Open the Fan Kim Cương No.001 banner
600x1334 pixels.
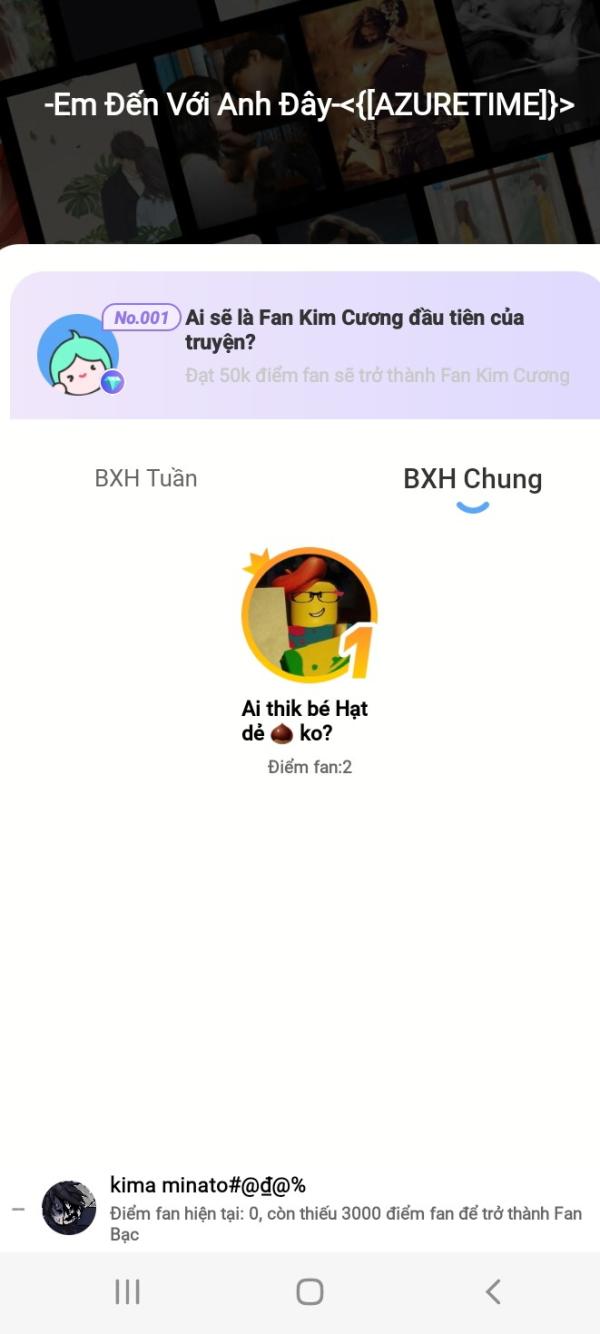click(x=305, y=346)
